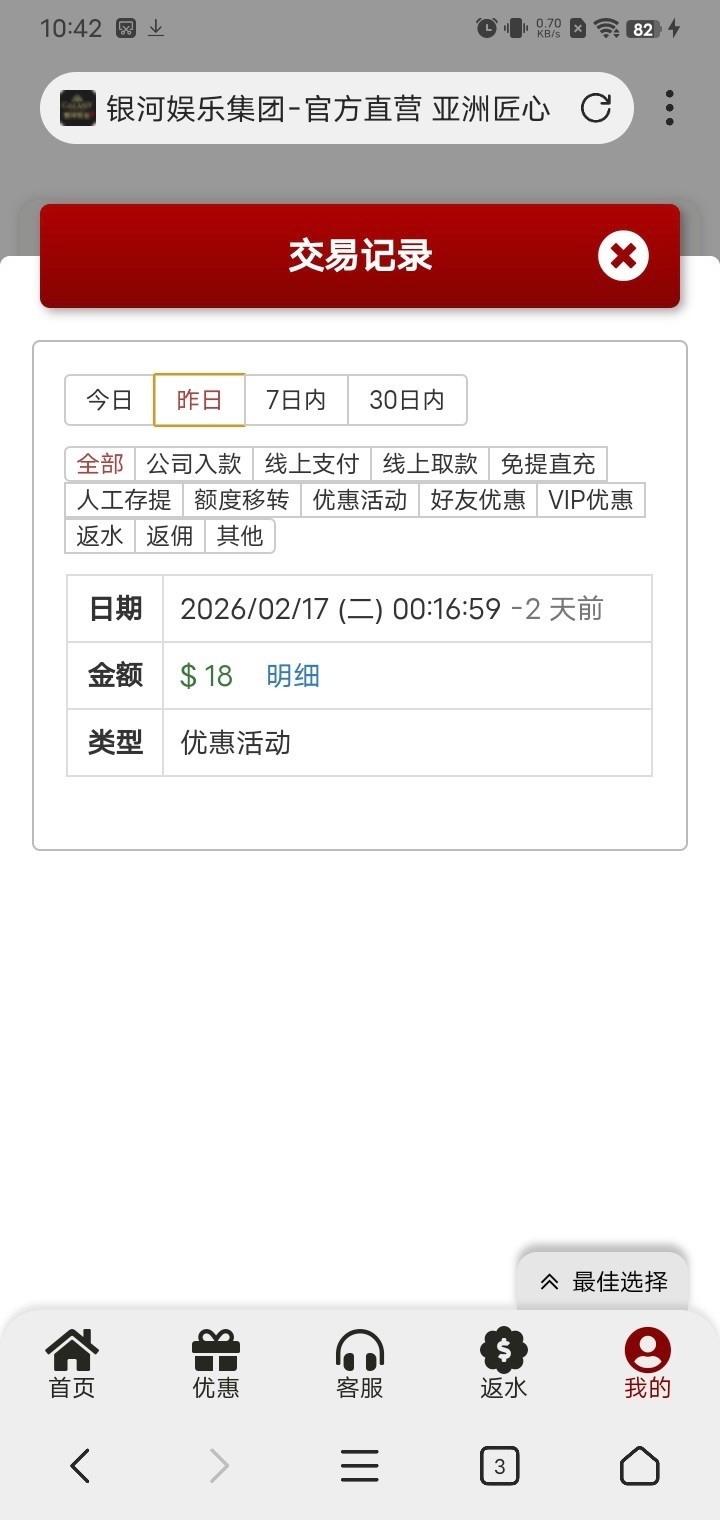Select the 人工存提 filter

click(124, 500)
